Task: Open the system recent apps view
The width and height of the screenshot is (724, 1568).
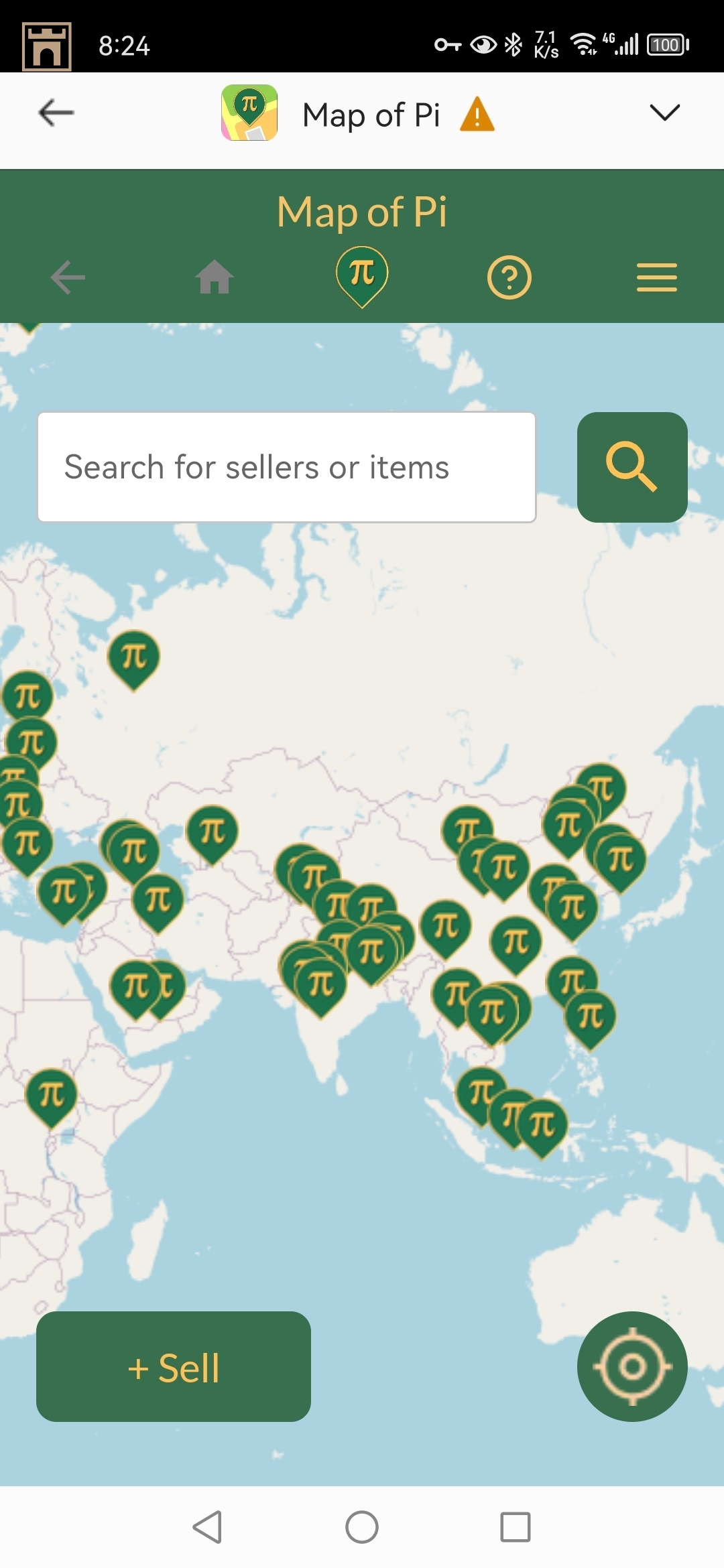Action: [515, 1527]
